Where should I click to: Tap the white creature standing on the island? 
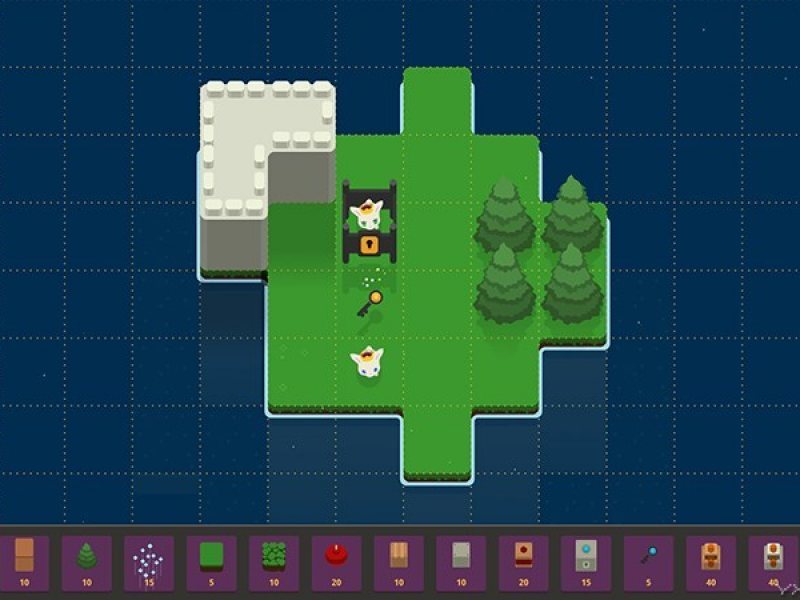click(x=368, y=362)
